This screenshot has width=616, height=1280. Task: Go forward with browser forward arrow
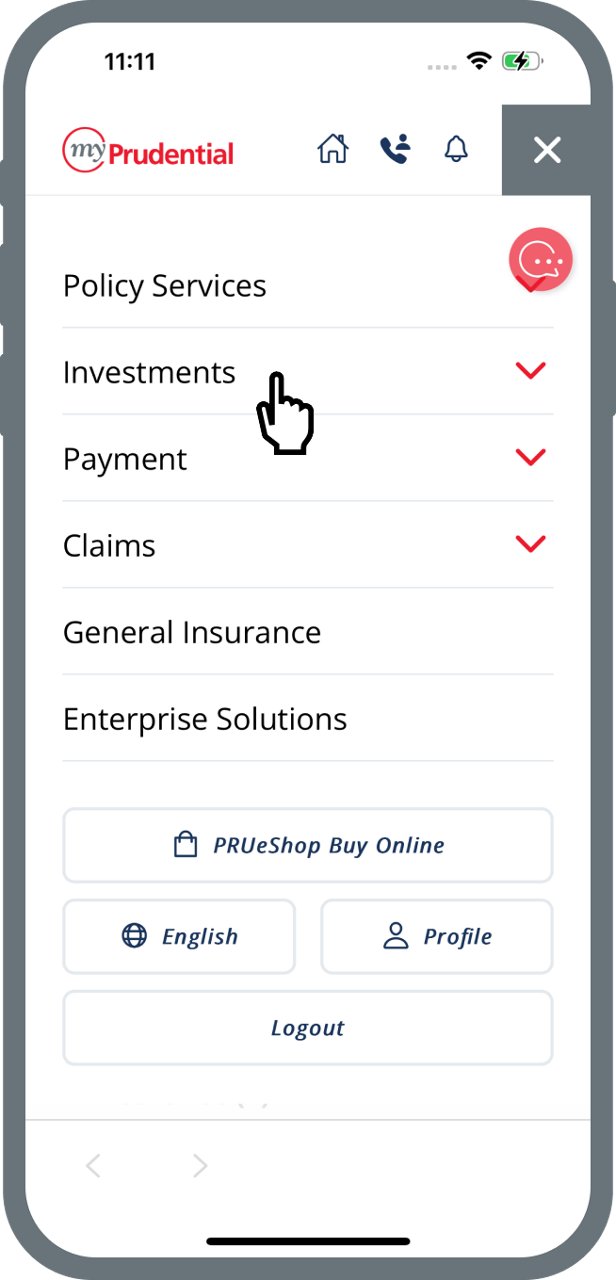point(200,1165)
